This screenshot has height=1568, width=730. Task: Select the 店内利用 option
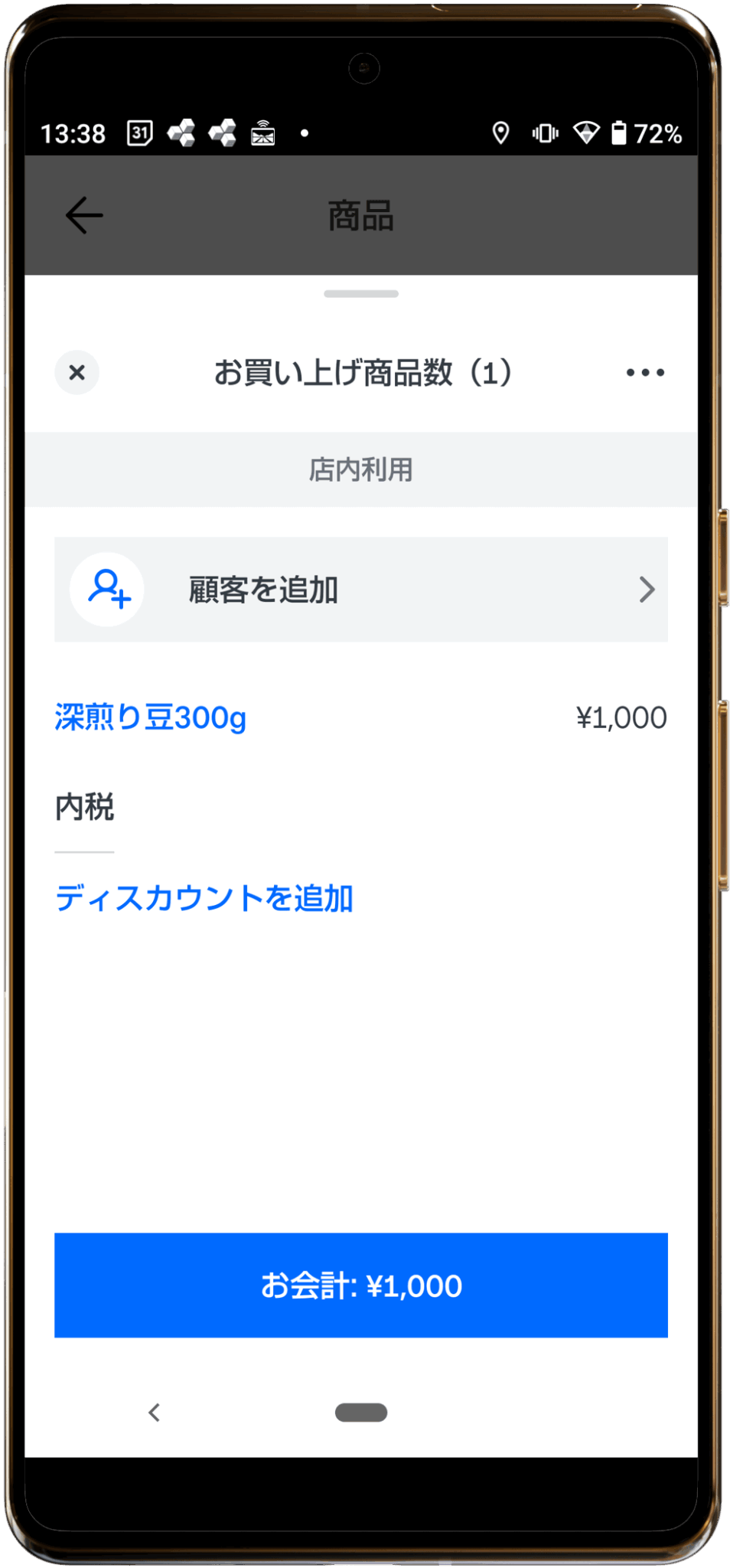pos(360,470)
